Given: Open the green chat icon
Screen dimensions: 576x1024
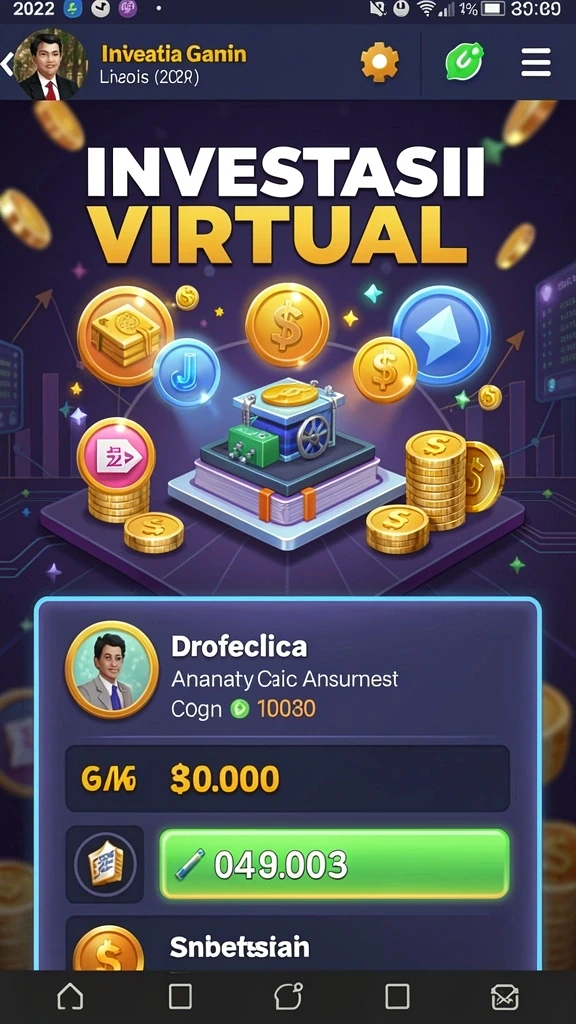Looking at the screenshot, I should (x=465, y=62).
